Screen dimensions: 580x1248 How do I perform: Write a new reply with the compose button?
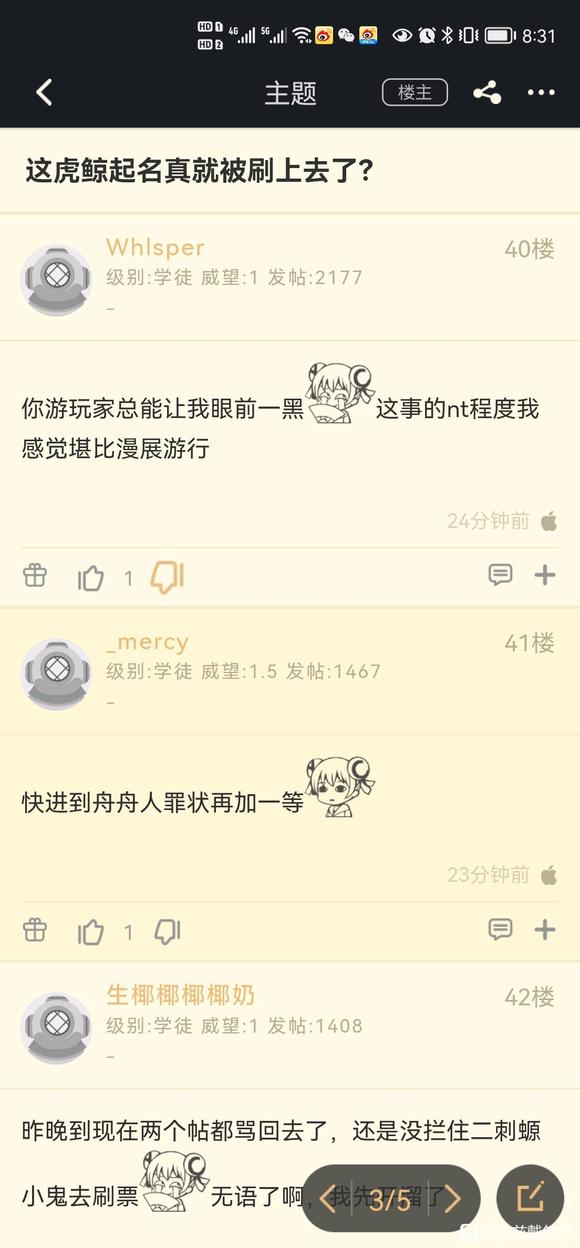pos(530,1196)
